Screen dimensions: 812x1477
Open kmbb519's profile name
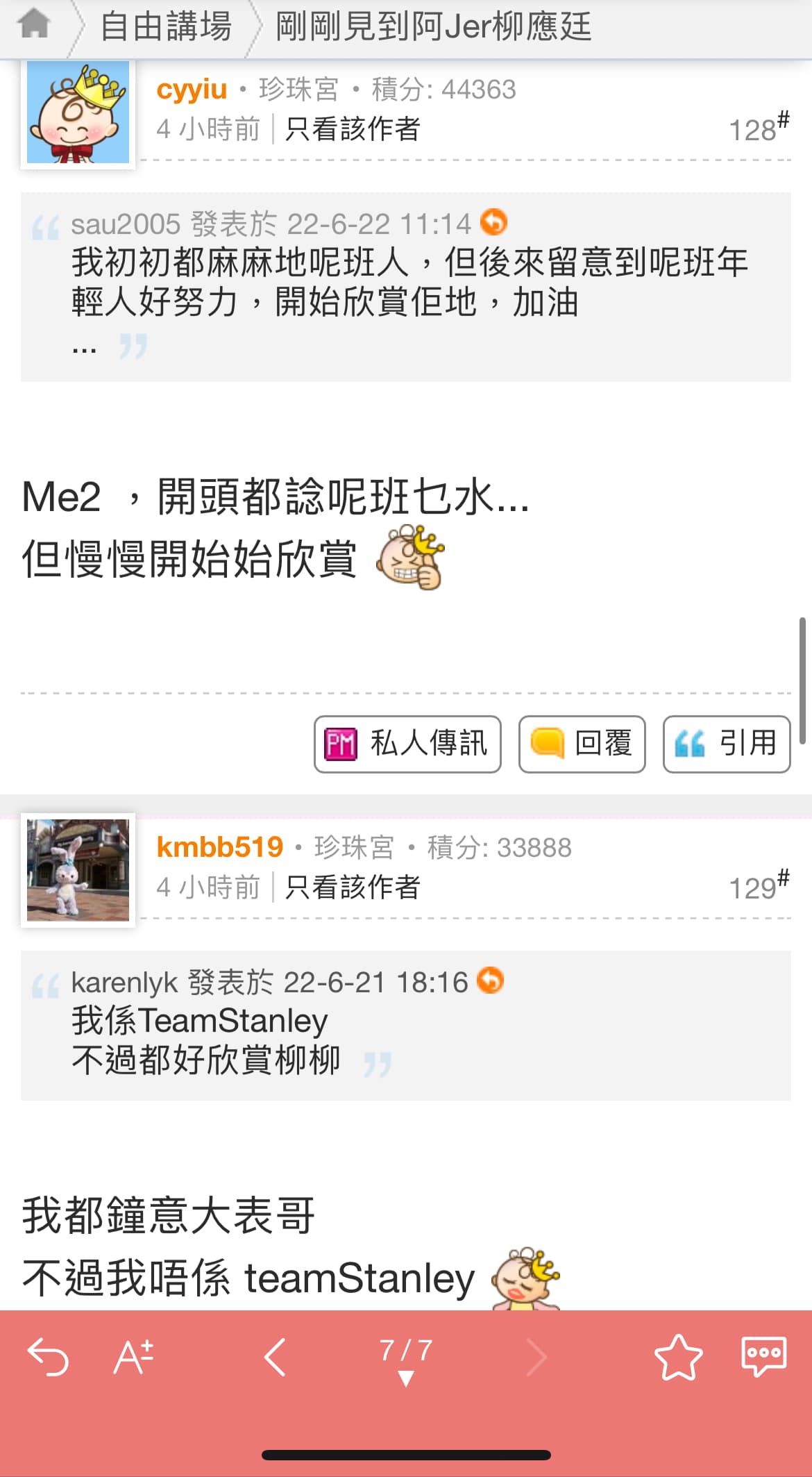(219, 847)
